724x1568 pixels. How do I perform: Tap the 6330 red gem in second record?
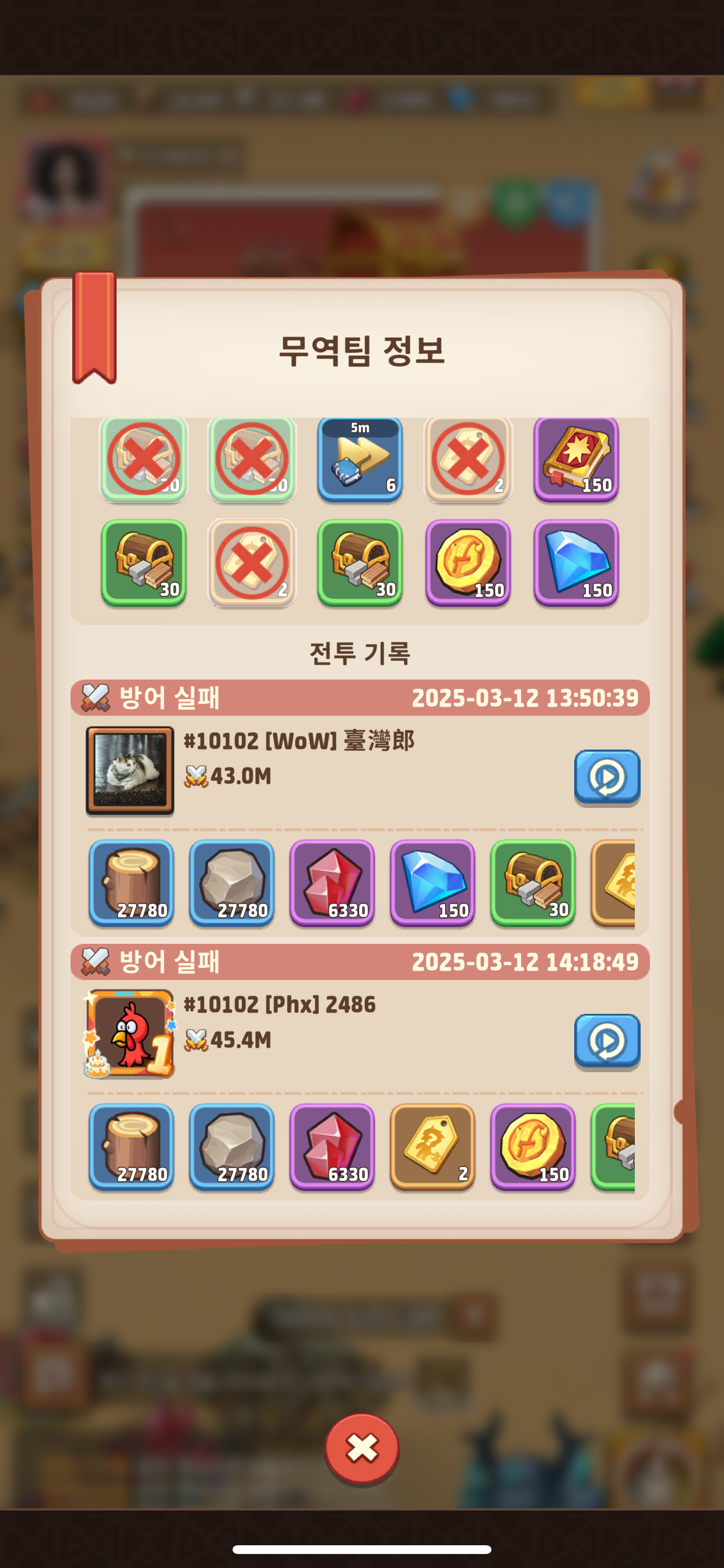click(332, 1147)
